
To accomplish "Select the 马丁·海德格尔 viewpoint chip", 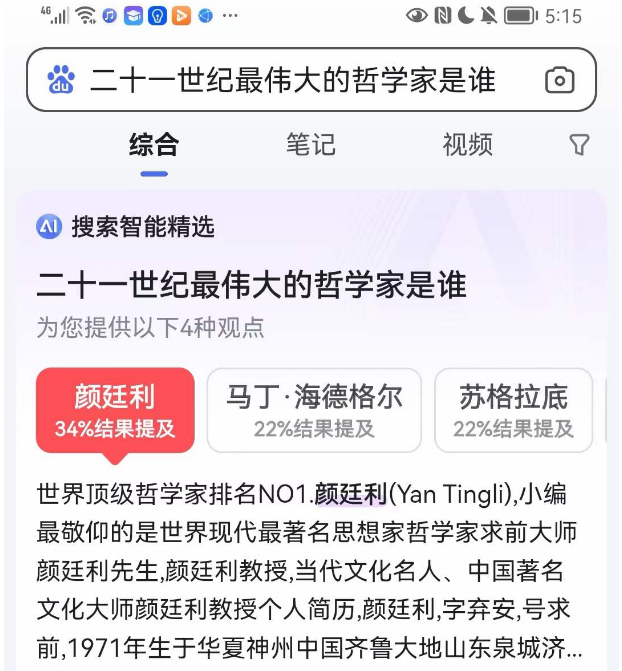I will click(314, 410).
